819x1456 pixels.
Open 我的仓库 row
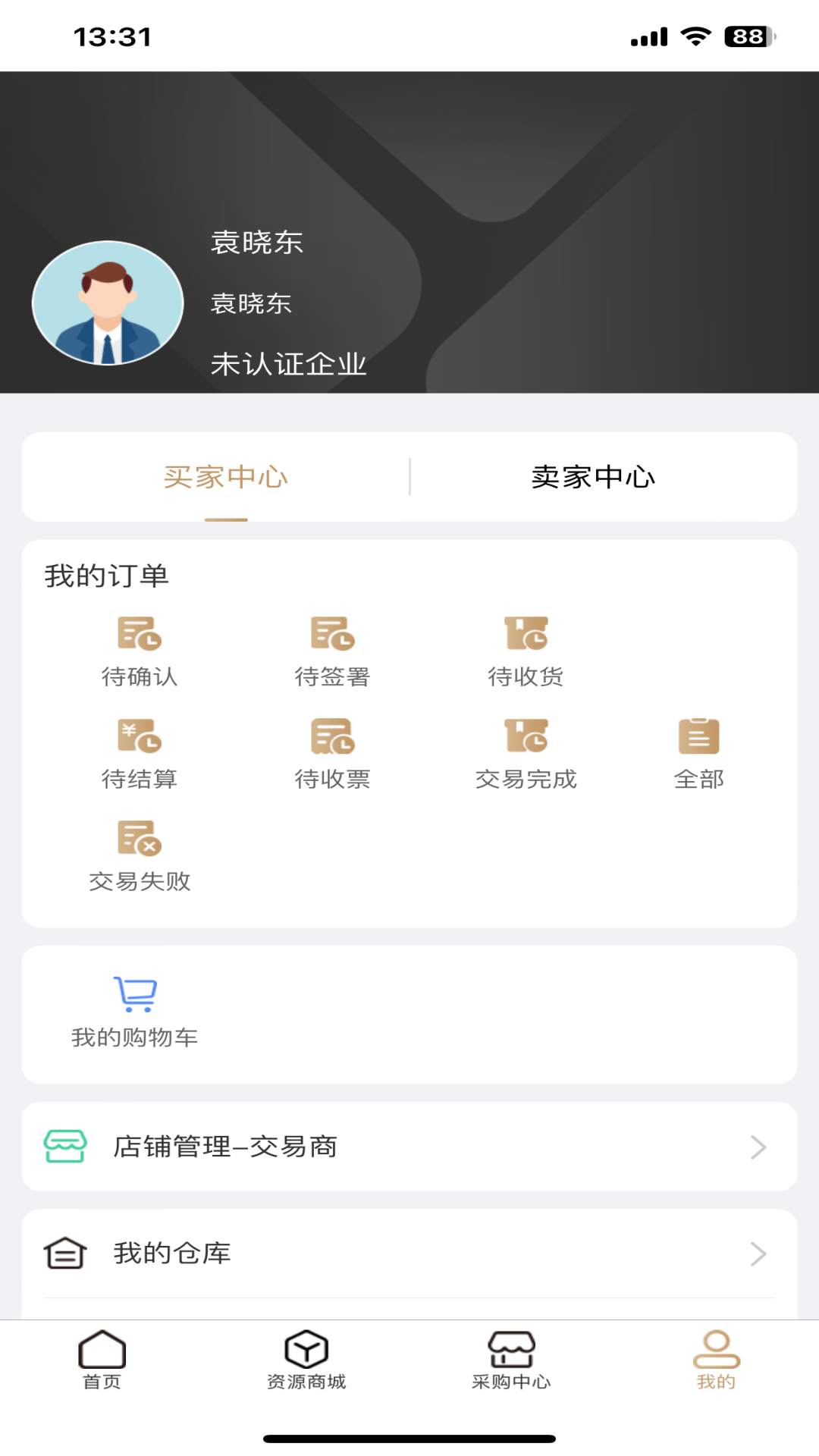409,1254
